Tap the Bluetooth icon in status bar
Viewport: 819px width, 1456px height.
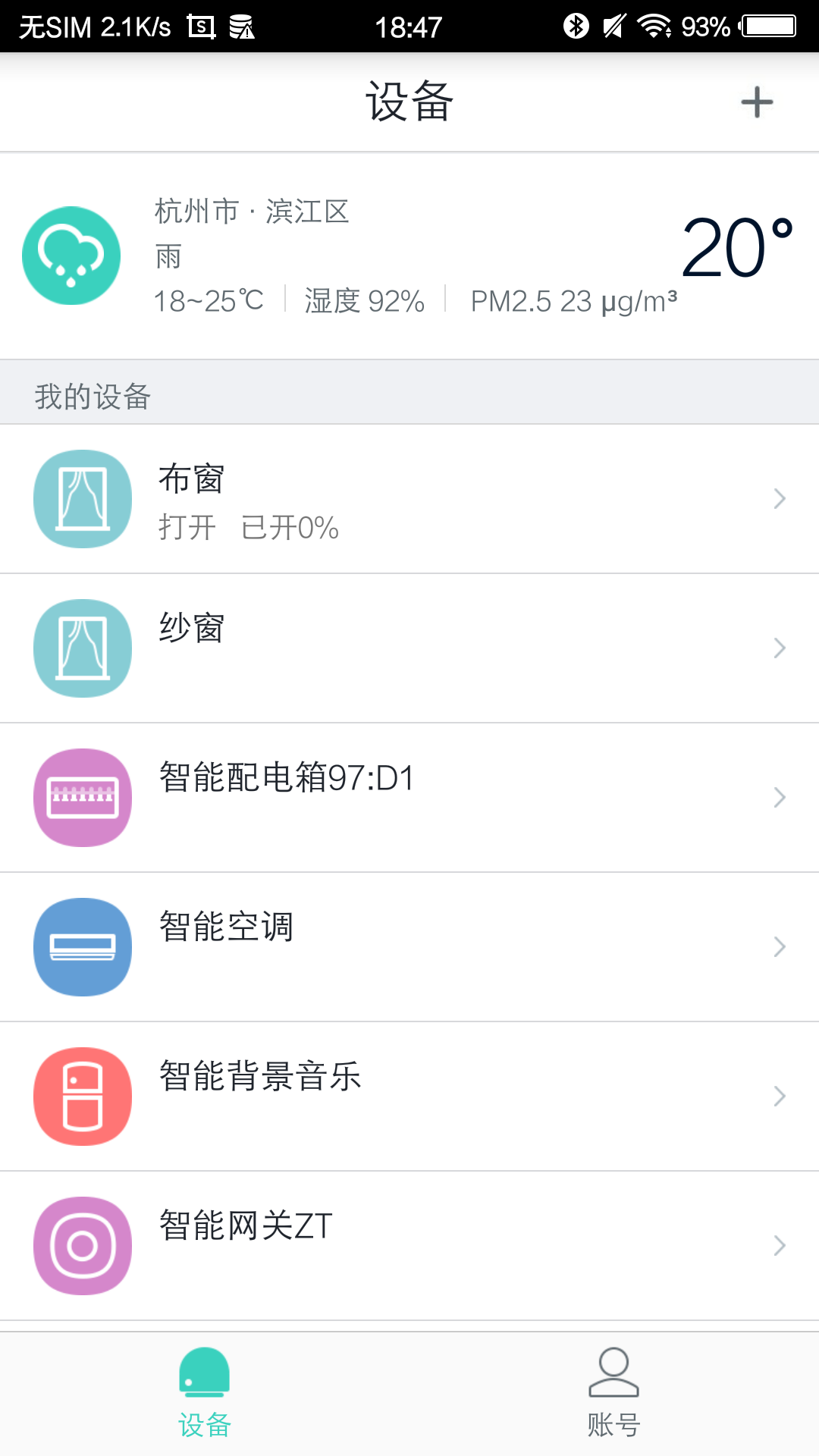[576, 25]
